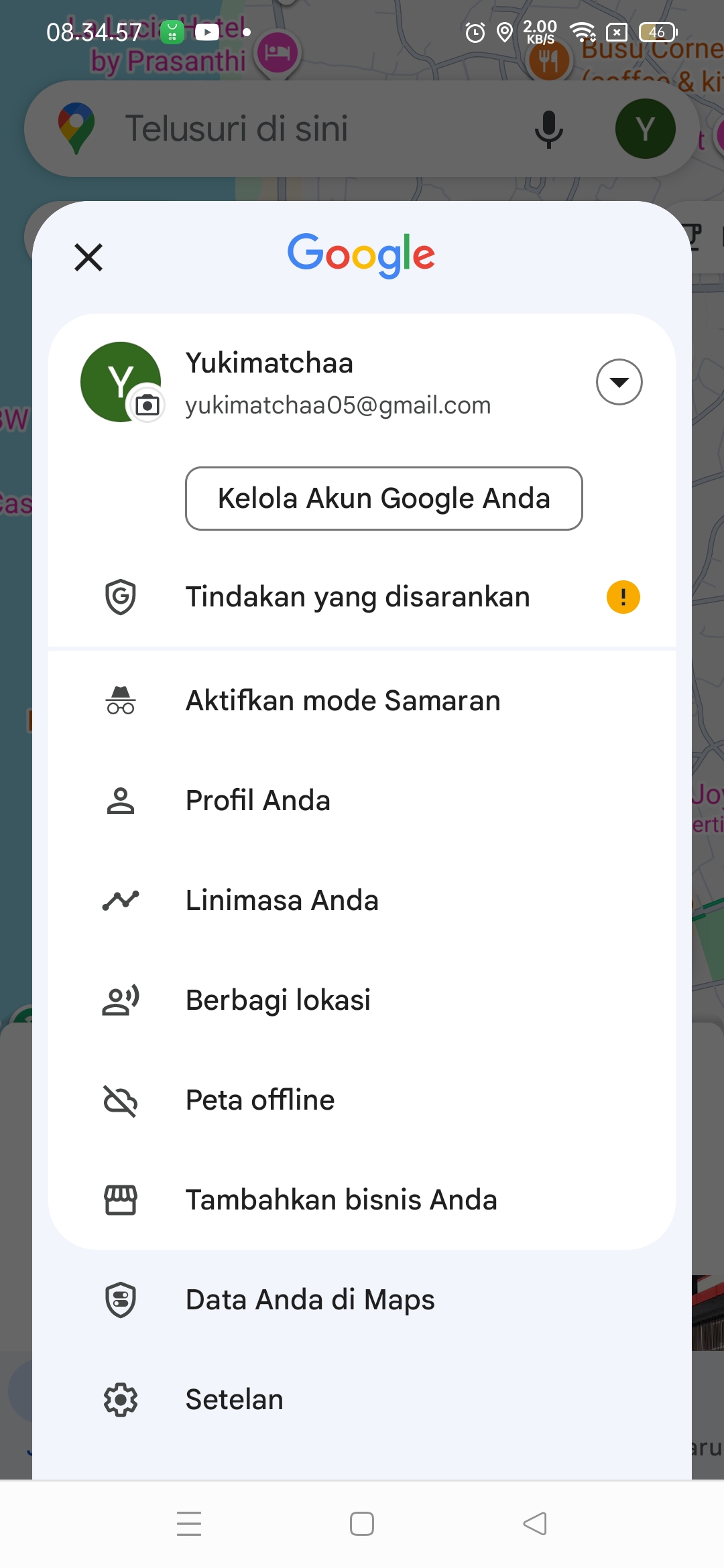Select Tambahkan bisnis Anda
Image resolution: width=724 pixels, height=1568 pixels.
pos(341,1200)
